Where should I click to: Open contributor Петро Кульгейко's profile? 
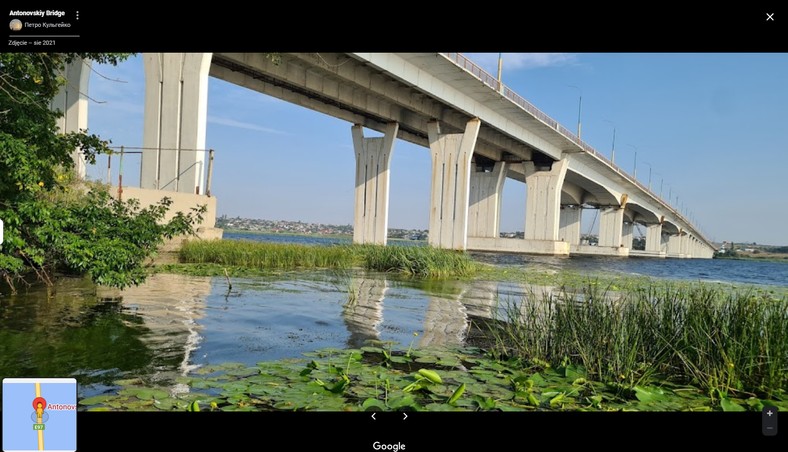click(47, 25)
